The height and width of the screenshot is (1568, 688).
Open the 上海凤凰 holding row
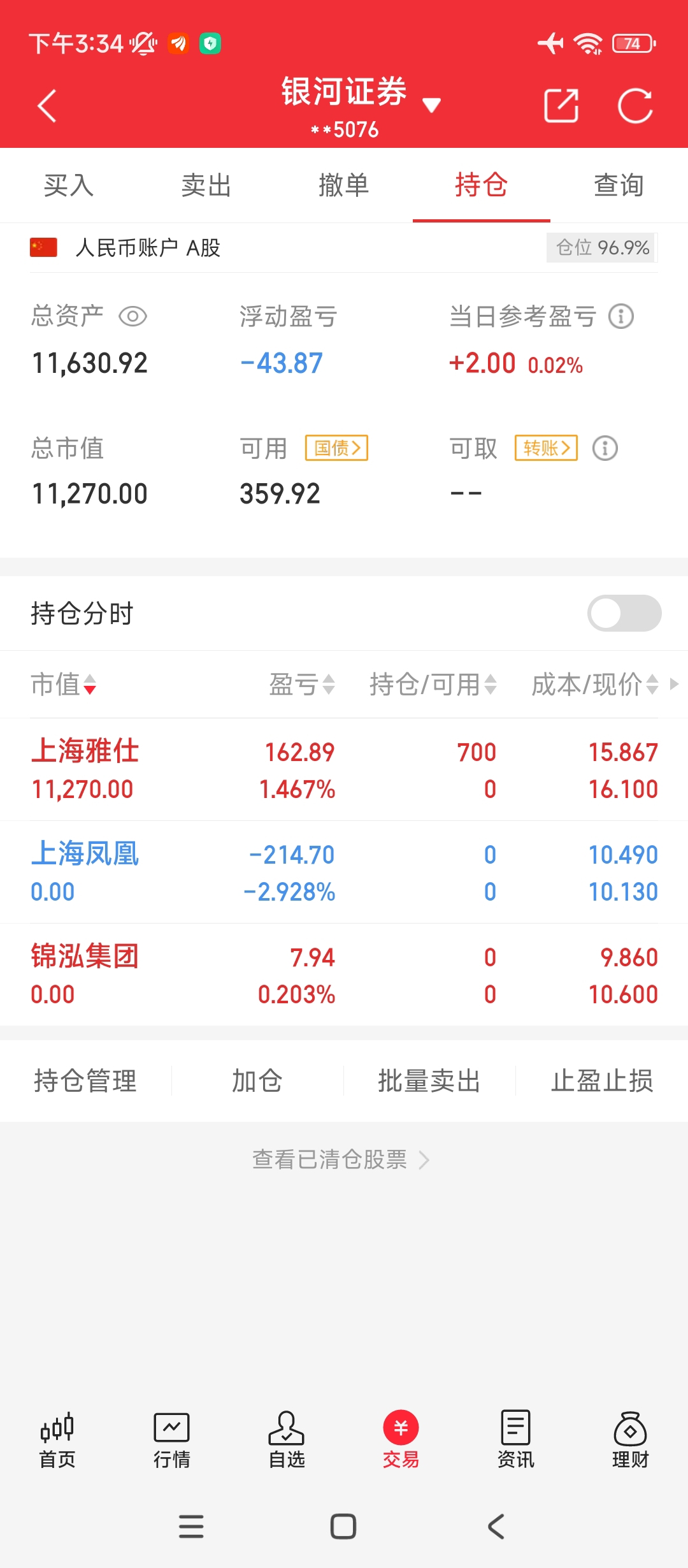click(344, 873)
